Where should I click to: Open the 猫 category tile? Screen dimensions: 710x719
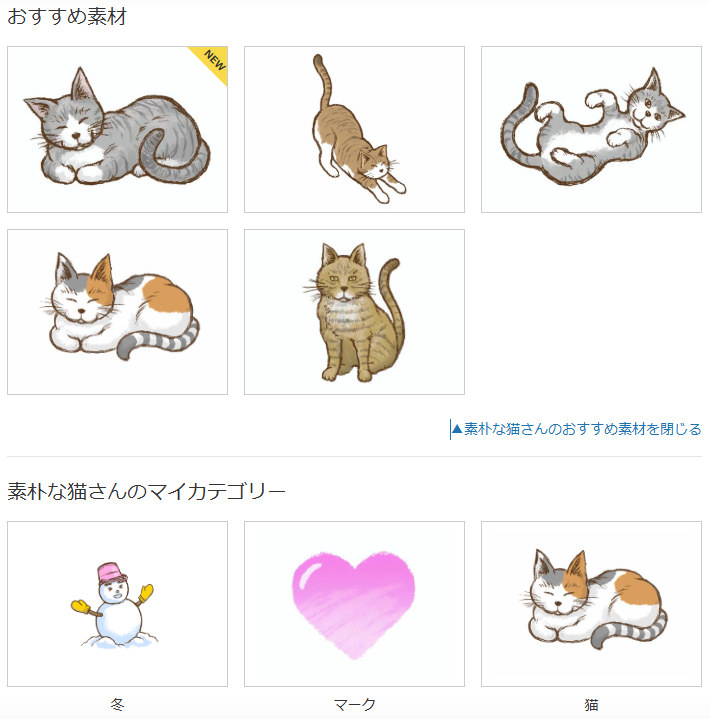coord(591,604)
